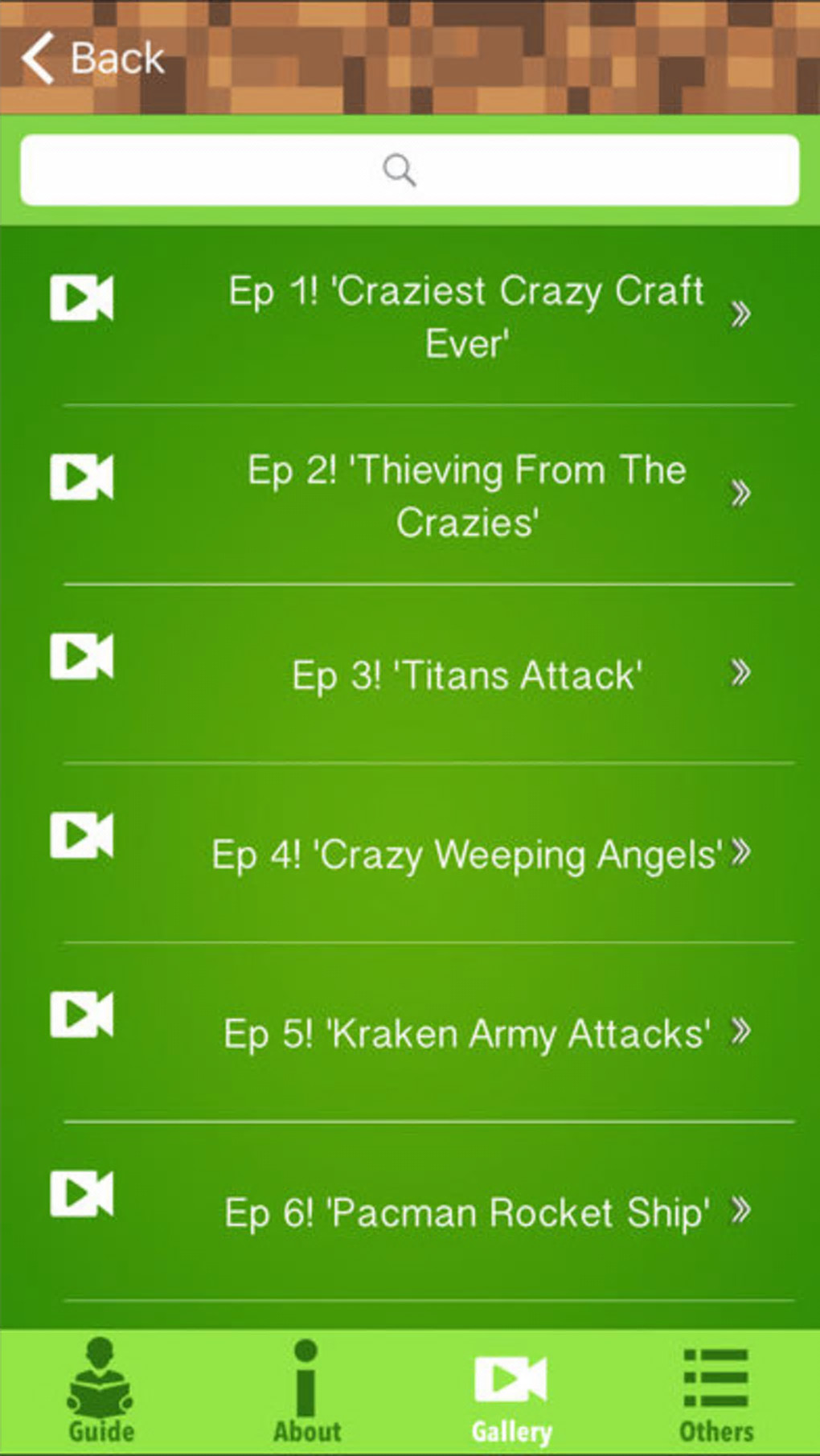The image size is (820, 1456).
Task: Switch to the Guide tab
Action: (101, 1392)
